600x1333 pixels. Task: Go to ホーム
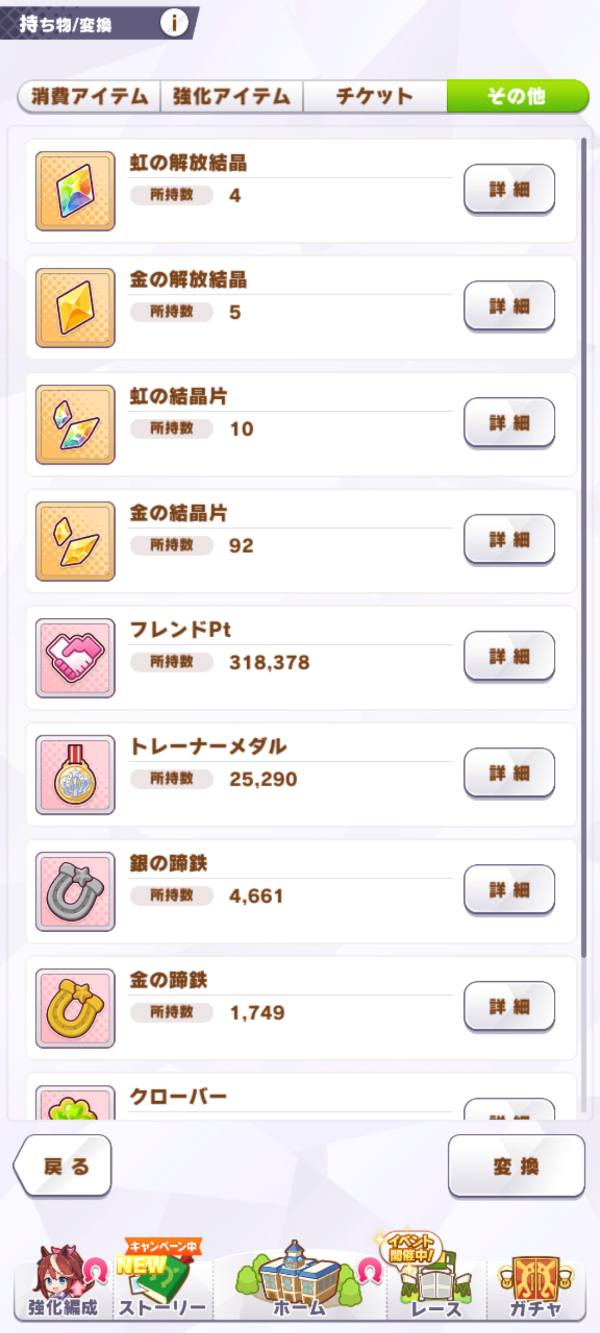click(299, 1283)
